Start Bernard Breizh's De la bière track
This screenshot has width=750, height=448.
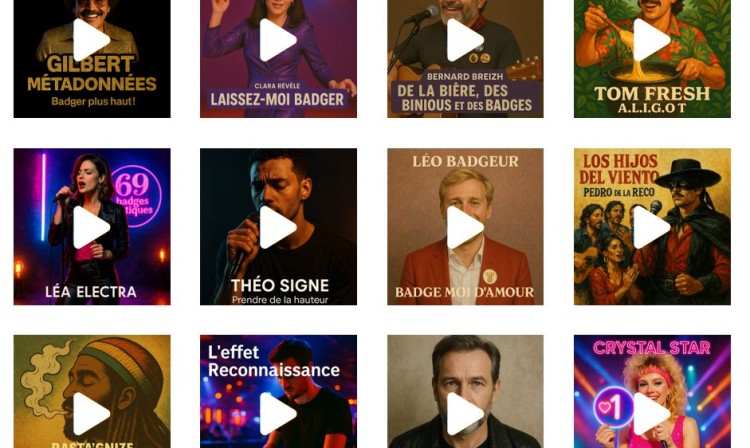coord(465,40)
